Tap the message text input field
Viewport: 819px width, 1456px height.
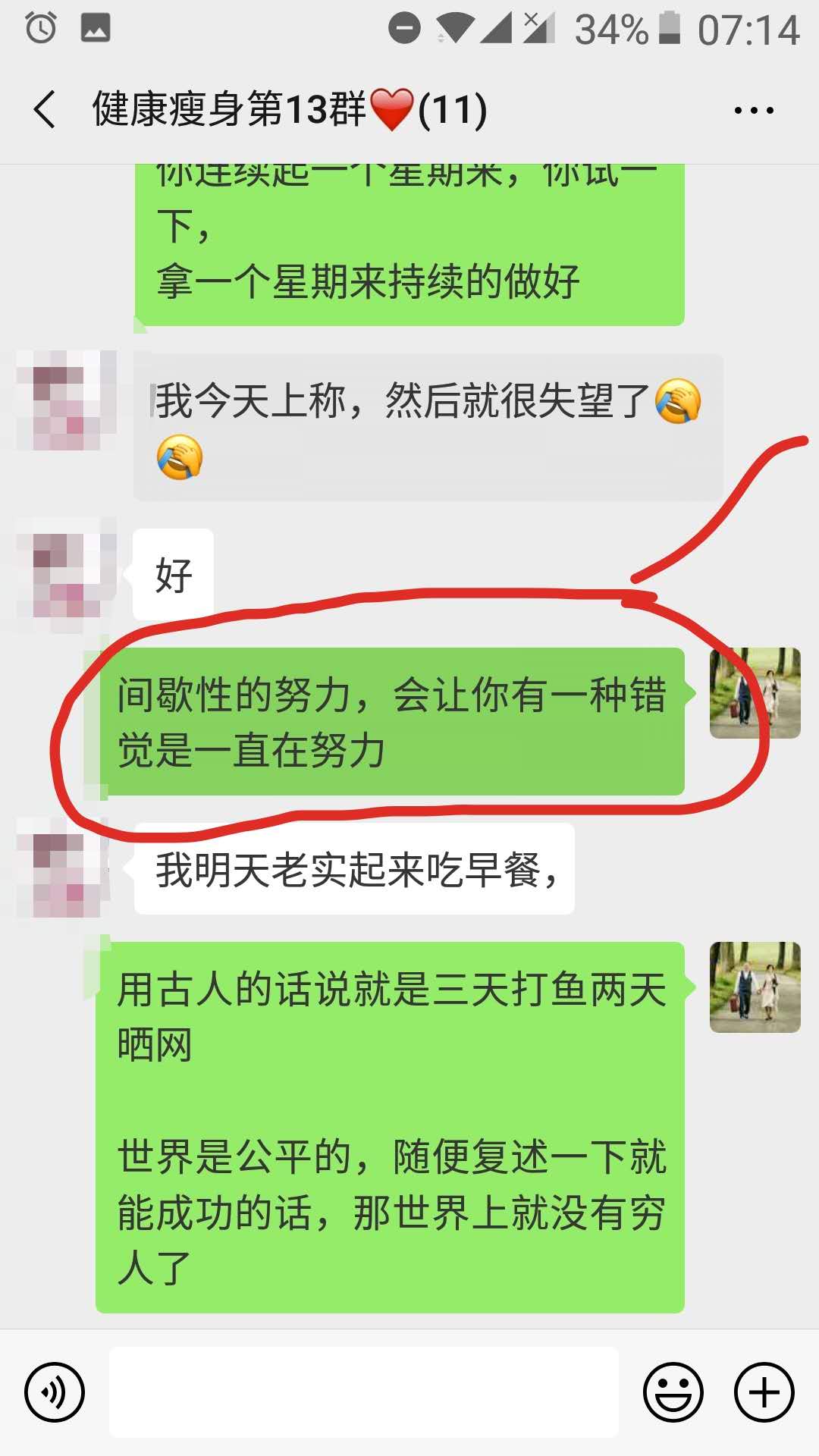click(364, 1392)
